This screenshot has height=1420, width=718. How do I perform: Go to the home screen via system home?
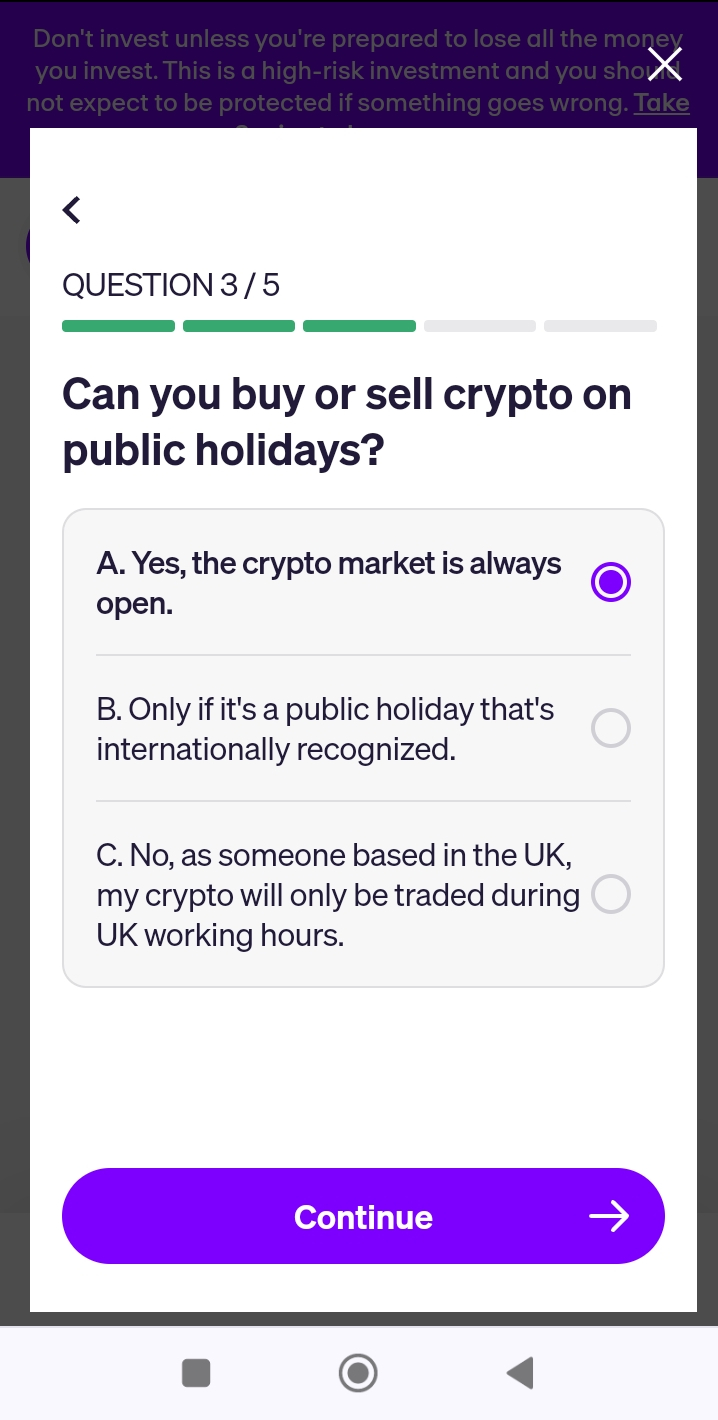tap(358, 1373)
